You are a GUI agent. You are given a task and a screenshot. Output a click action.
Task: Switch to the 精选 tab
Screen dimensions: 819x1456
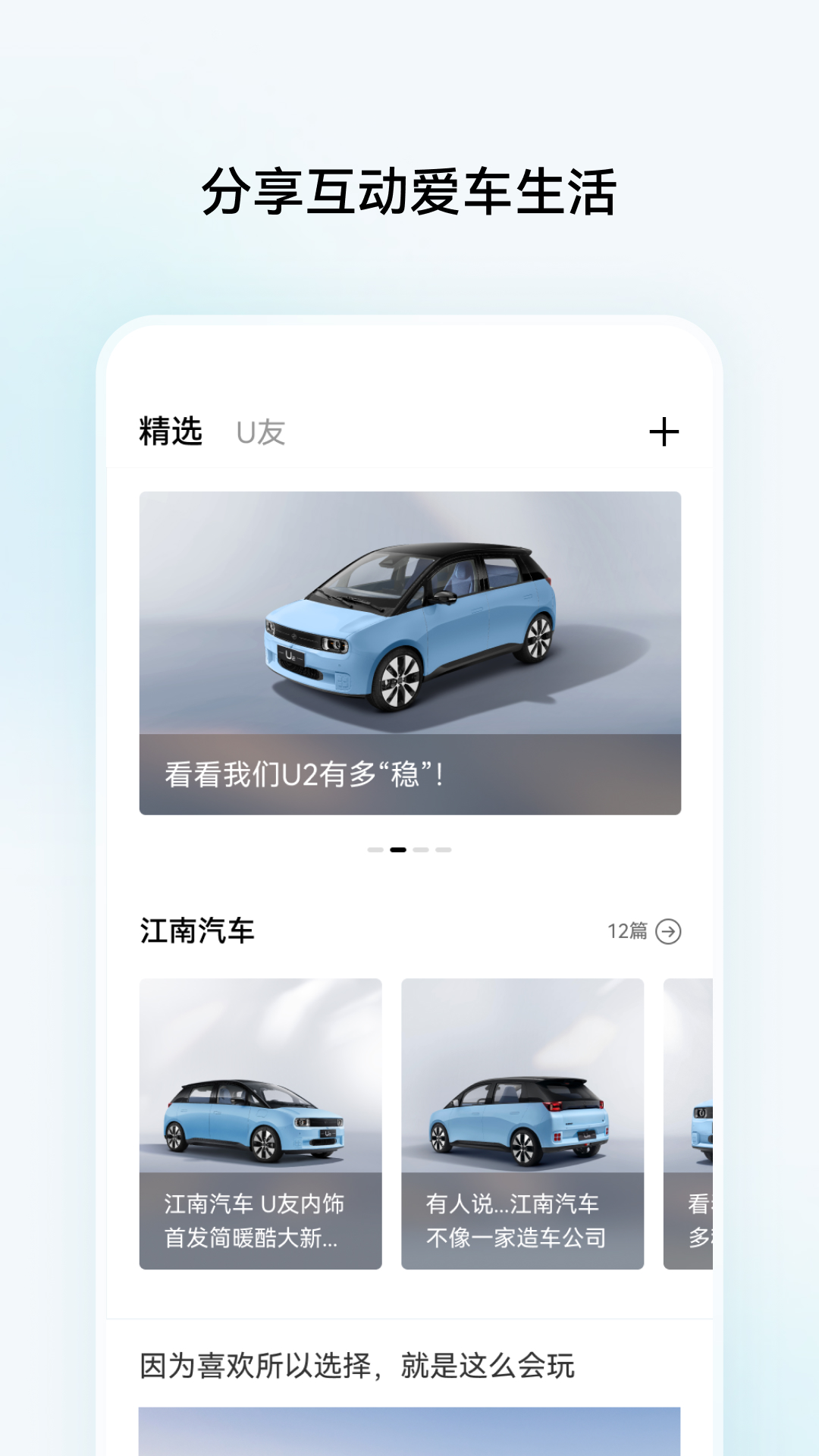pyautogui.click(x=171, y=431)
